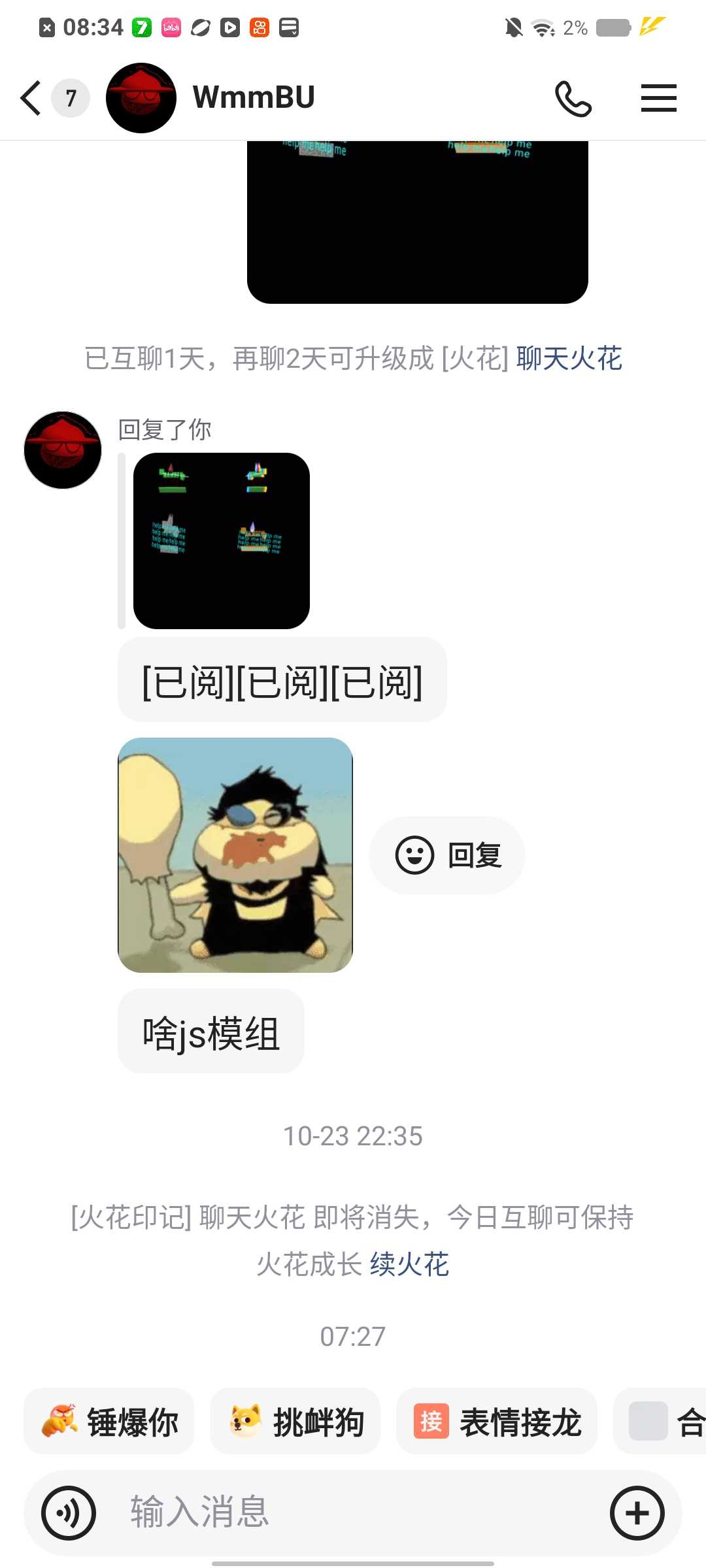Open 表情接龙 chip

[x=497, y=1422]
